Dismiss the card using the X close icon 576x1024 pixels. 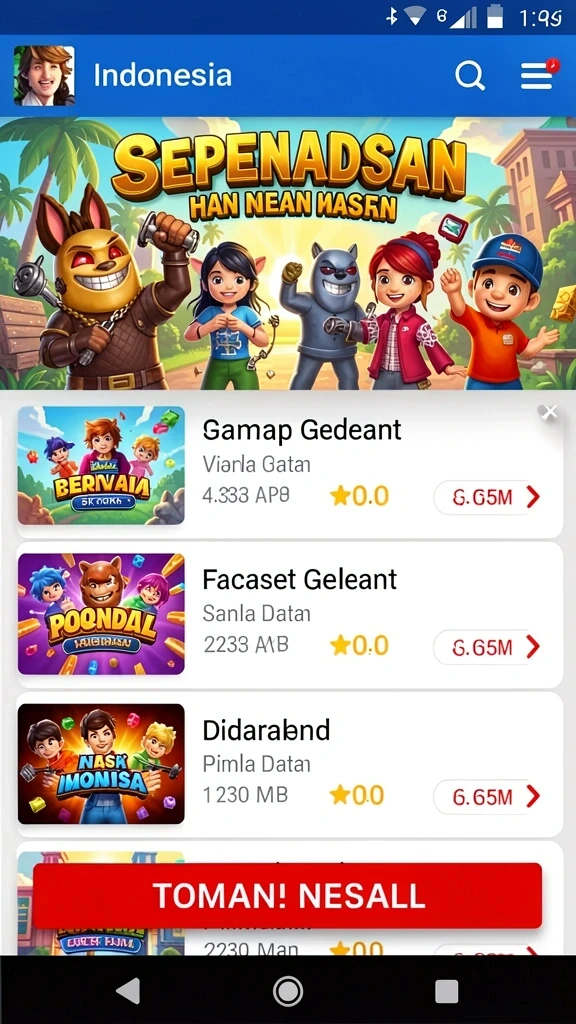550,412
